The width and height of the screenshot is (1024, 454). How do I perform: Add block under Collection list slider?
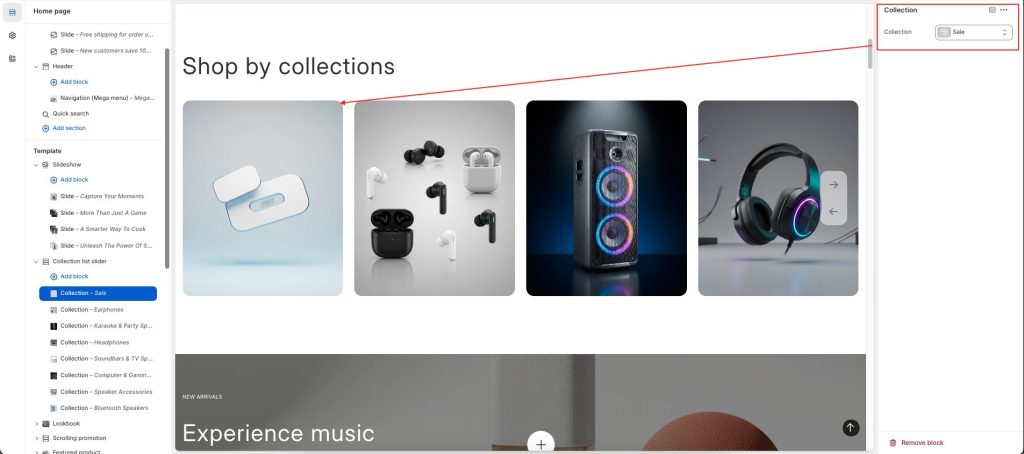coord(73,276)
